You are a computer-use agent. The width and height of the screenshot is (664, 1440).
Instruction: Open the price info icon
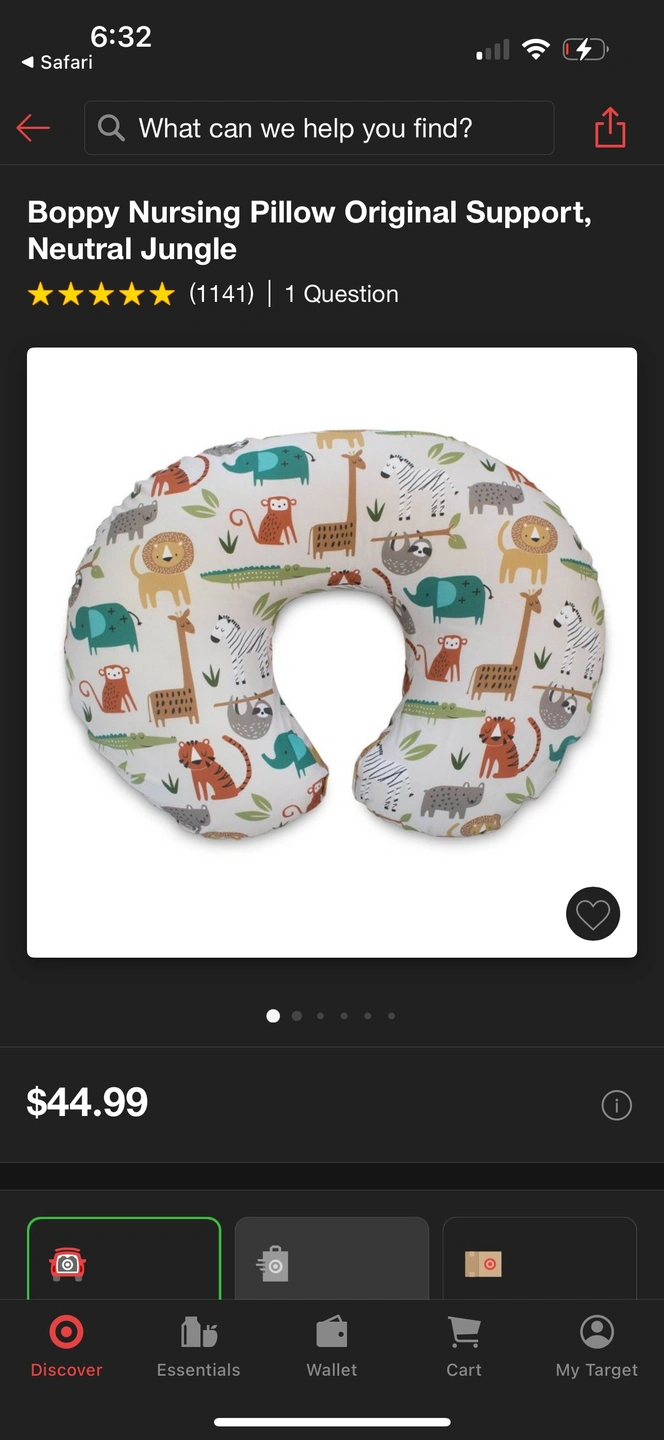(616, 1105)
